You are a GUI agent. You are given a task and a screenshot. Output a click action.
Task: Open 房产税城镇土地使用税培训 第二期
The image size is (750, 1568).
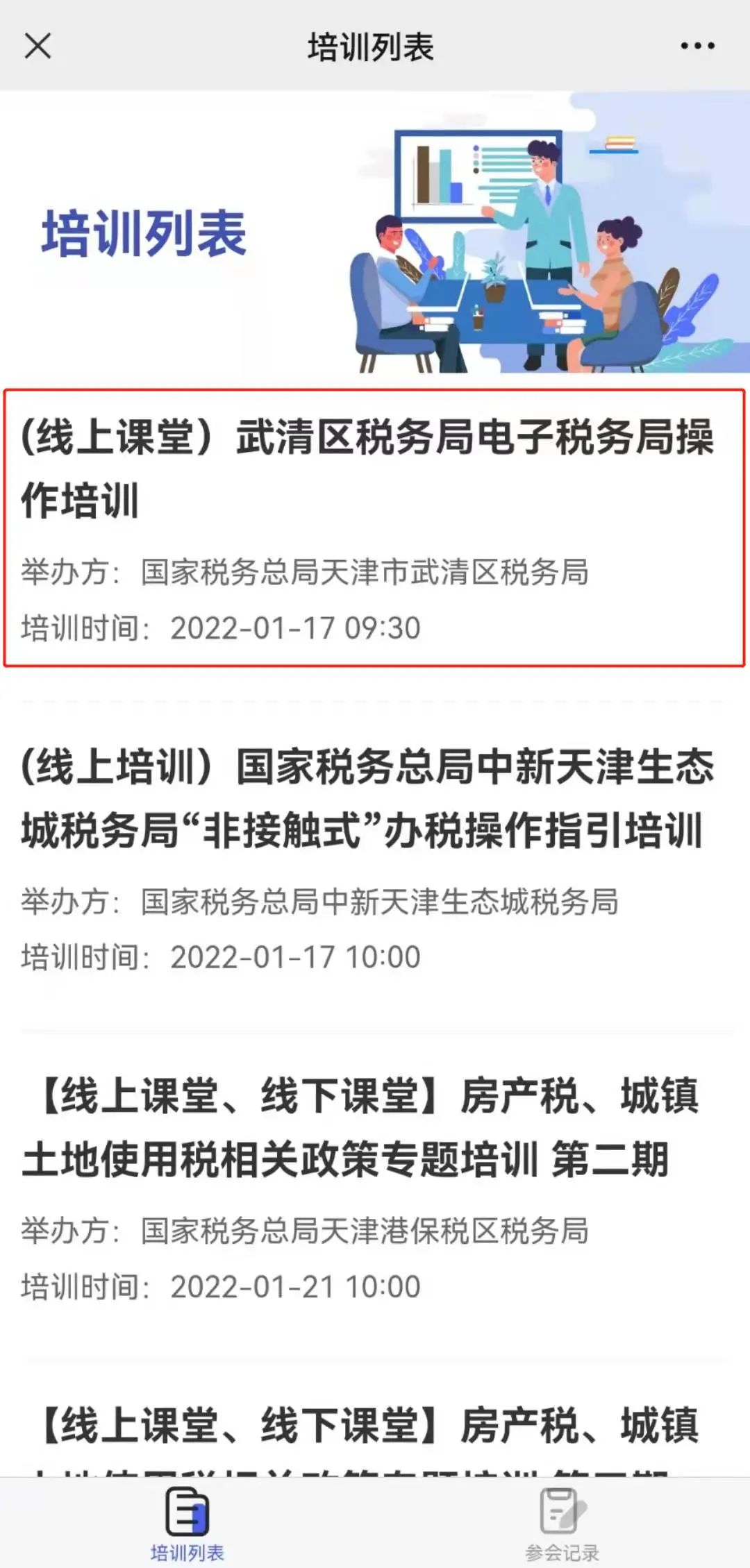pyautogui.click(x=374, y=1188)
